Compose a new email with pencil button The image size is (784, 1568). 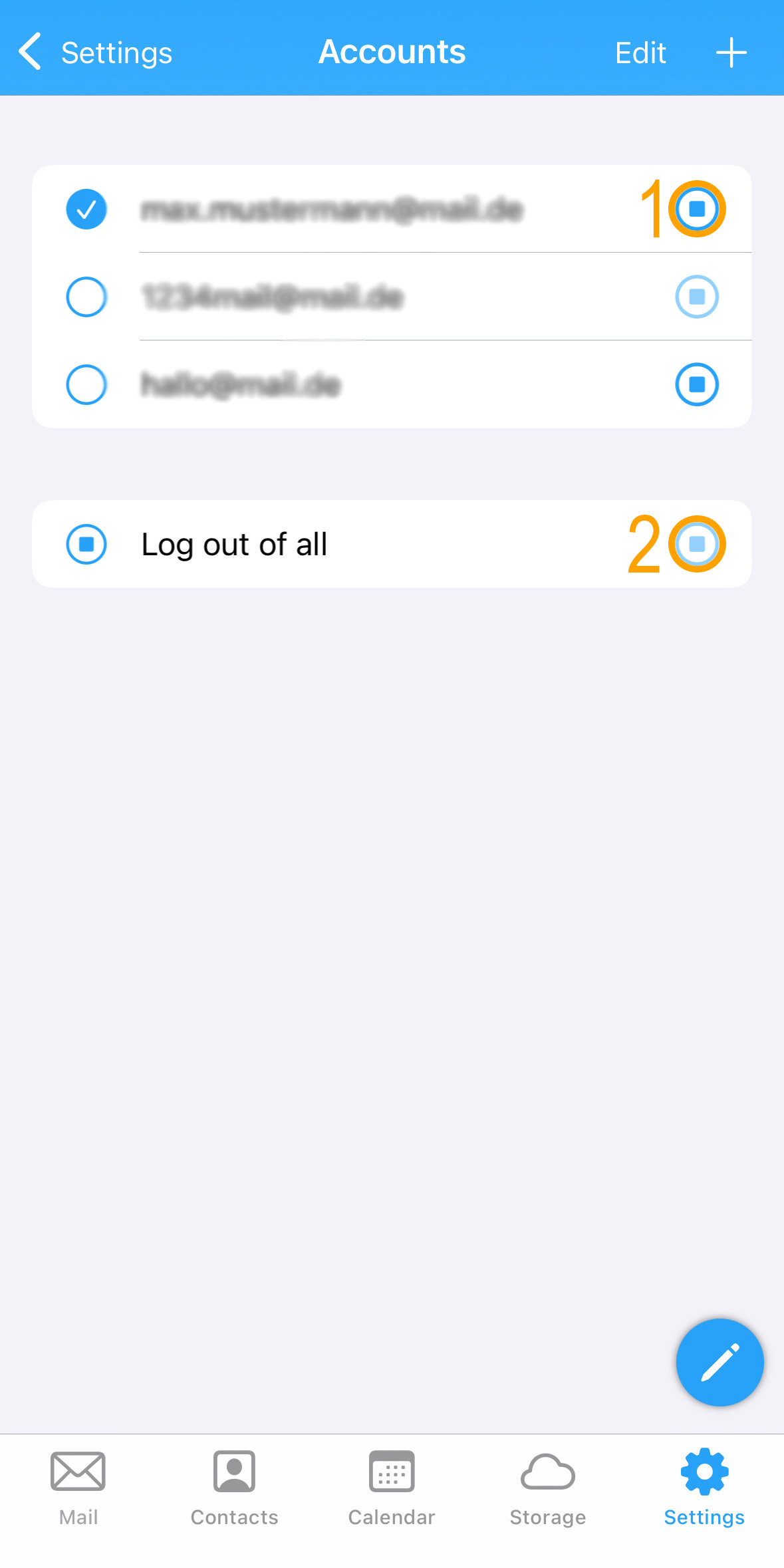[719, 1362]
